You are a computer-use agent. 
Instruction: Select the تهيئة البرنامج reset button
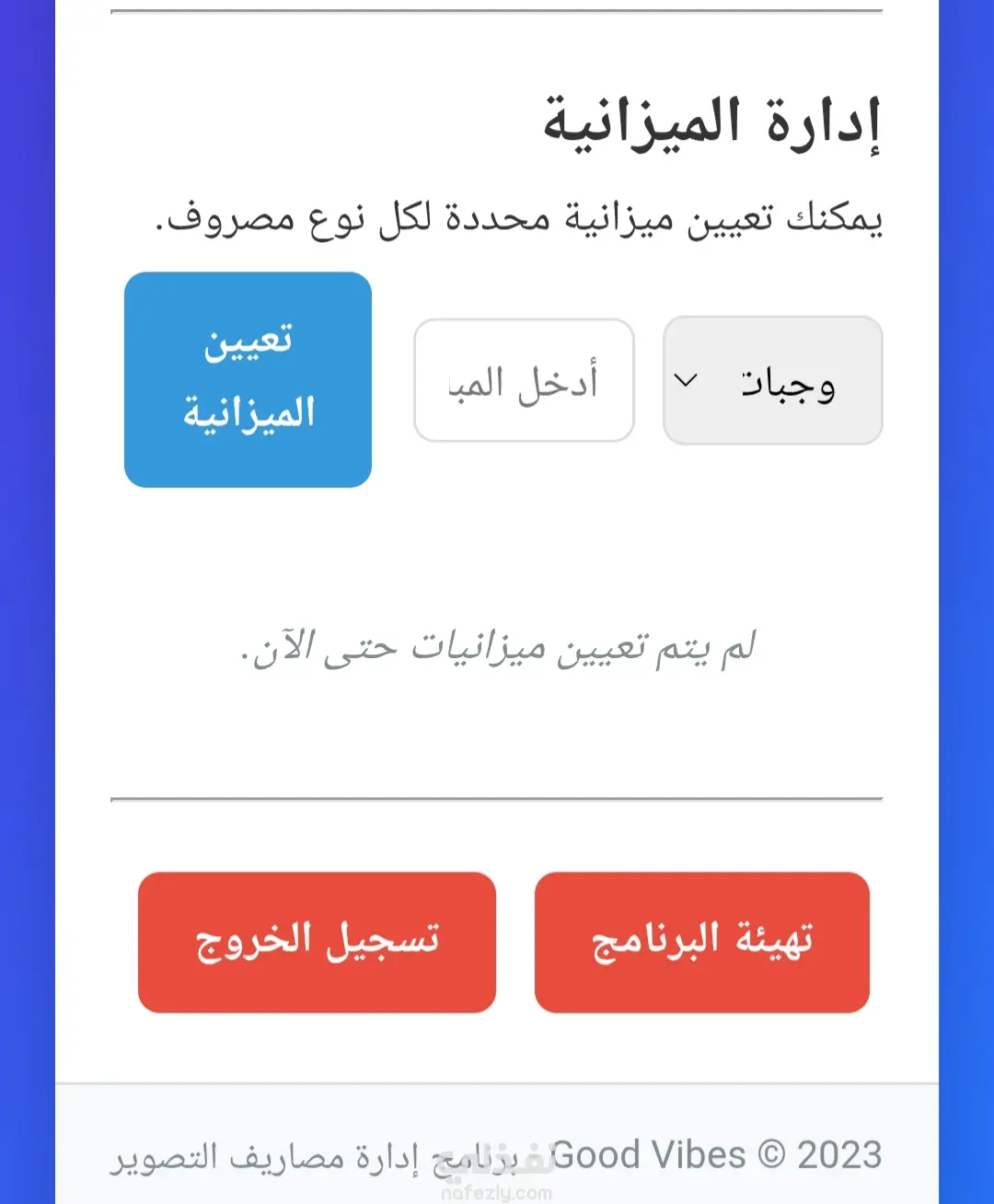[701, 942]
